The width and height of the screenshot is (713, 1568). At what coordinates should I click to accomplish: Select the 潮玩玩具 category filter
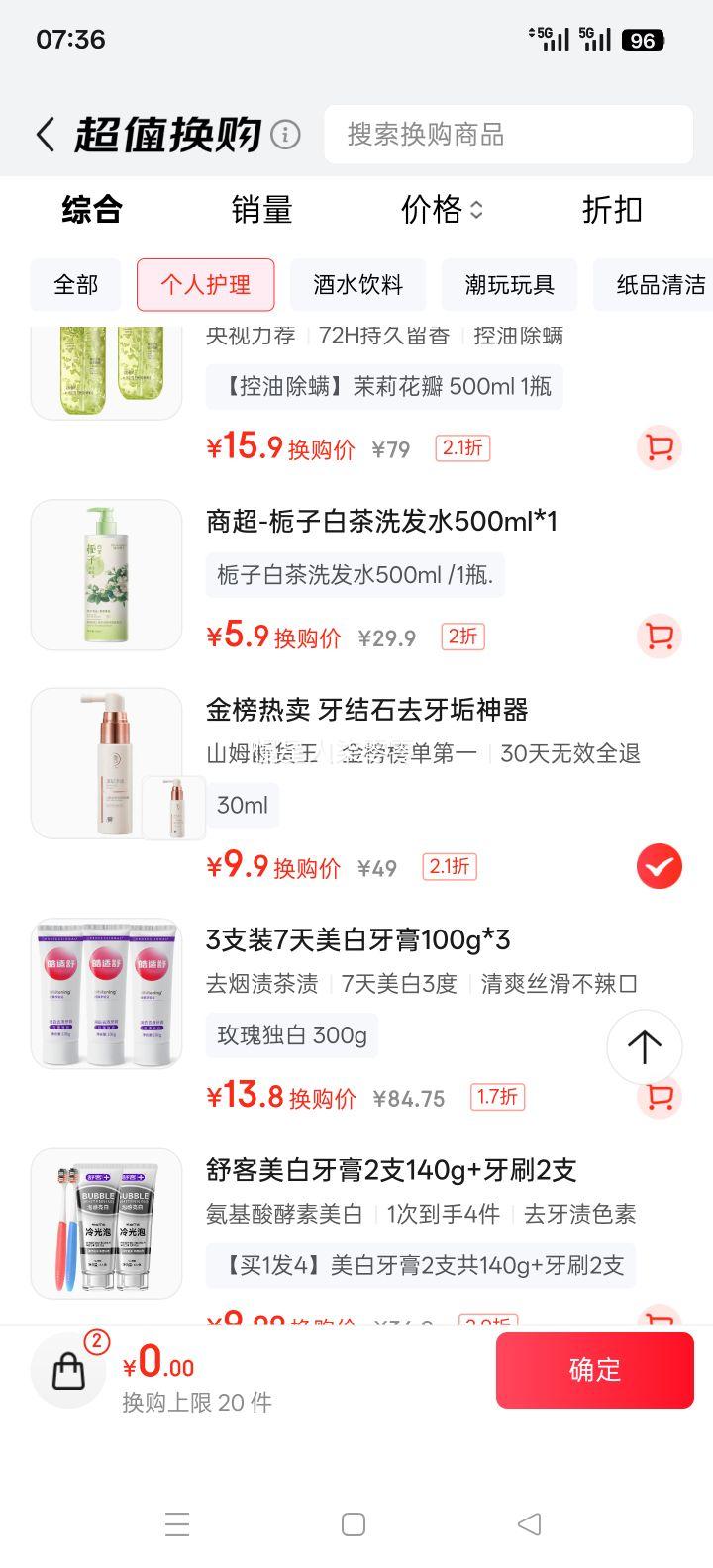[511, 285]
